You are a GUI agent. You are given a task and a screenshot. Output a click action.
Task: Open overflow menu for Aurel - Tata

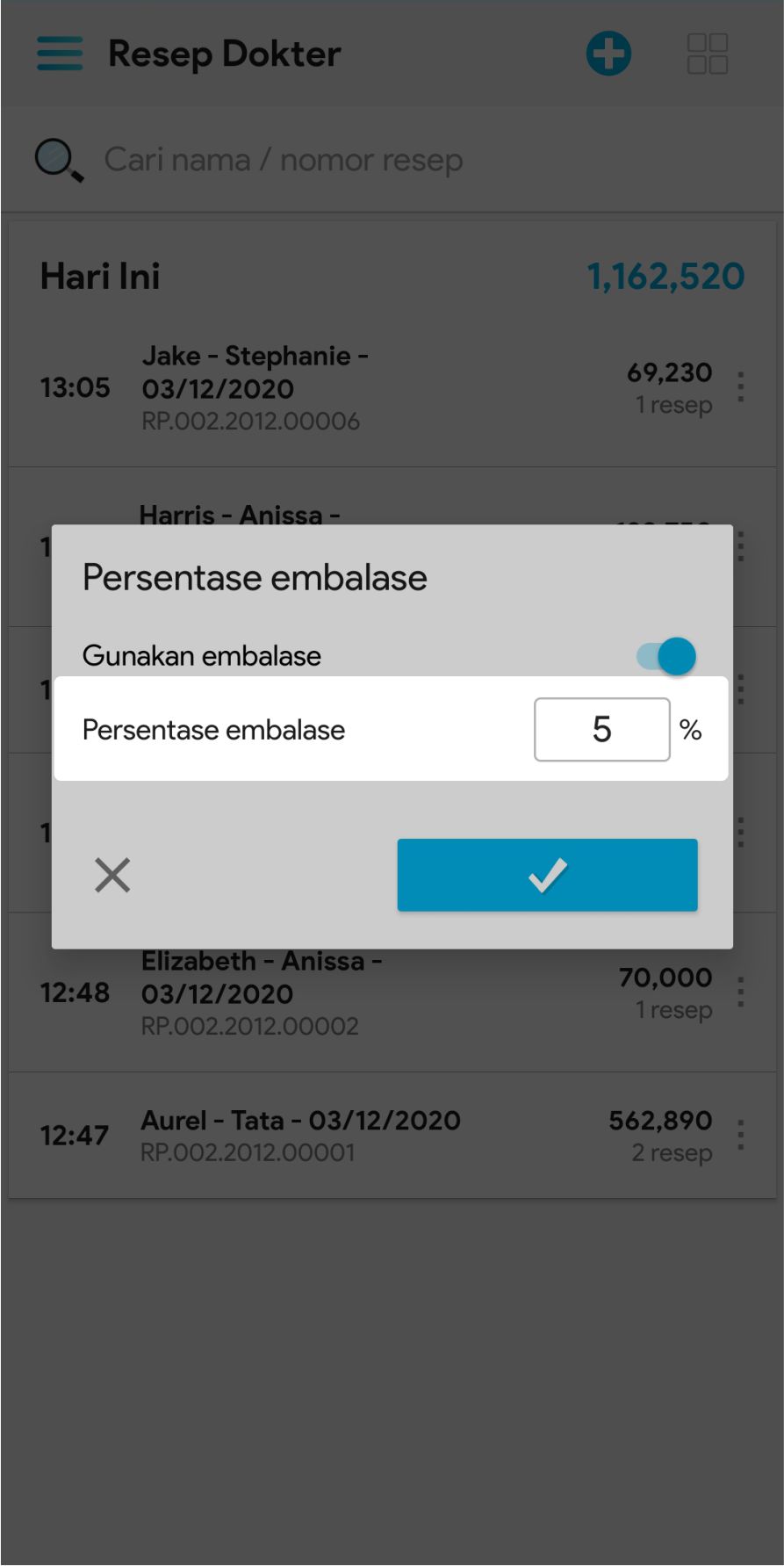click(x=741, y=1135)
